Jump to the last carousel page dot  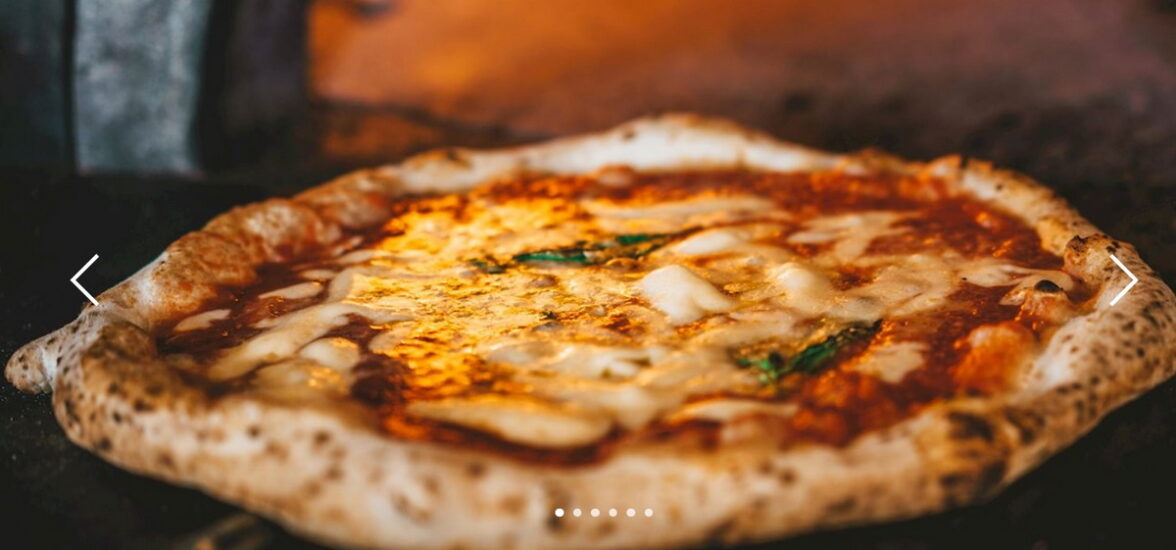648,512
